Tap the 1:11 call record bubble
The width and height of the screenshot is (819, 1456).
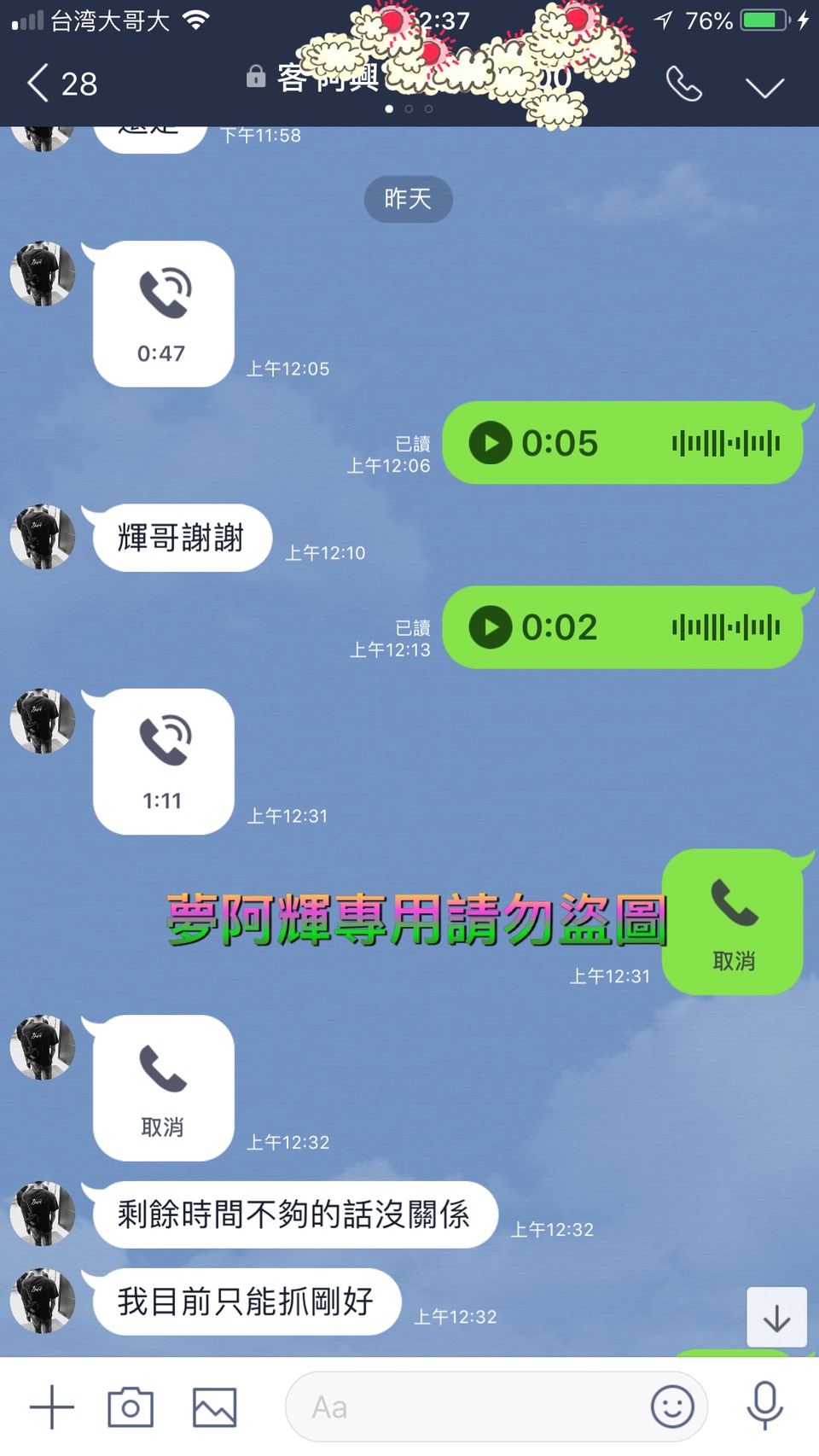tap(163, 761)
